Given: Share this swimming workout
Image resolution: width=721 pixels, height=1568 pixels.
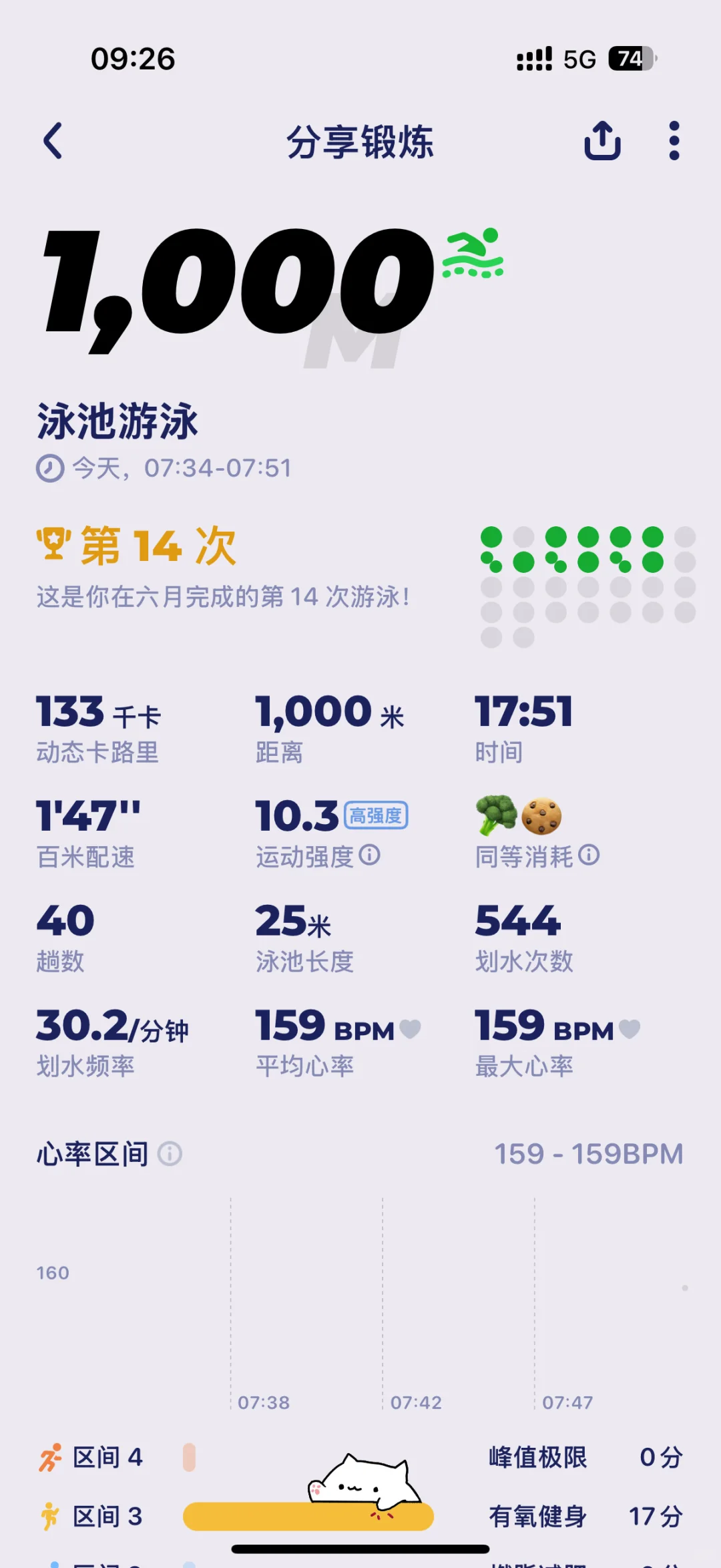Looking at the screenshot, I should 602,140.
